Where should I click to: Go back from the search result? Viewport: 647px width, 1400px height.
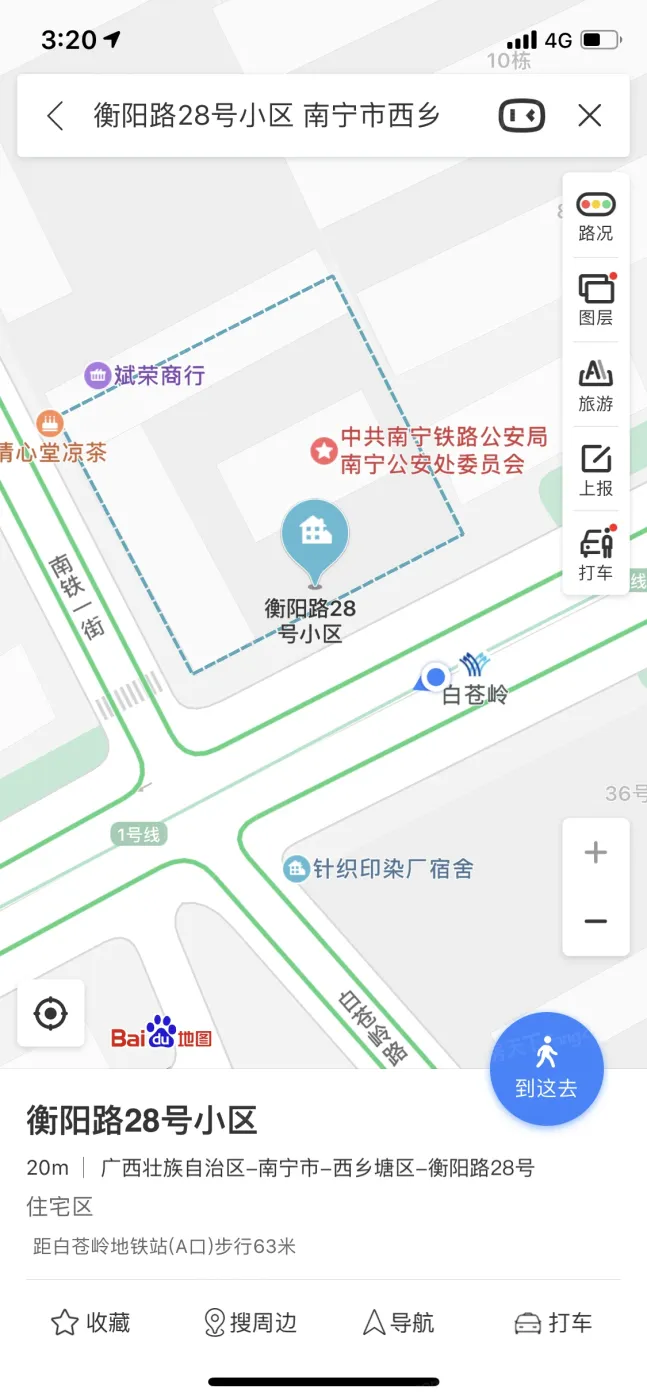pyautogui.click(x=55, y=116)
